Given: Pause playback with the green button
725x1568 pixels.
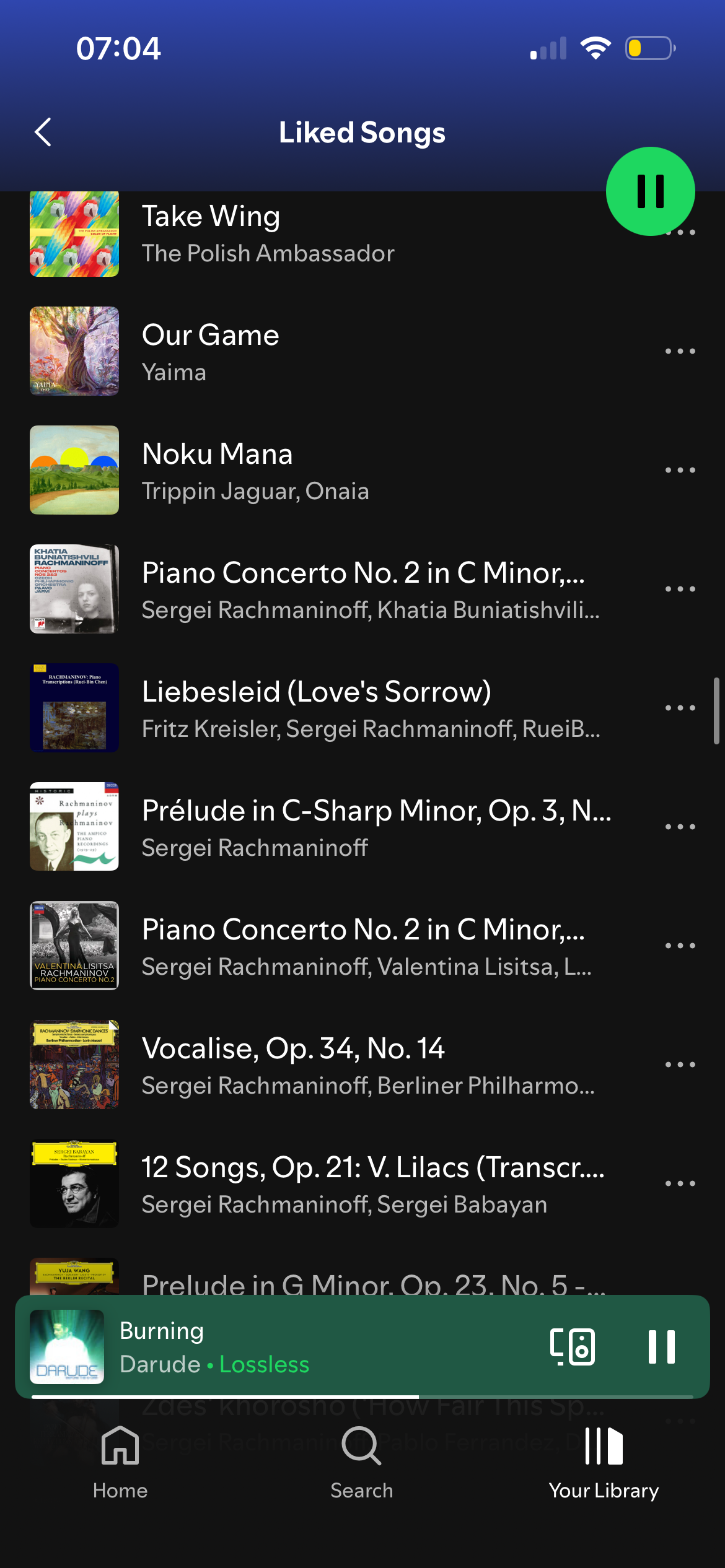Looking at the screenshot, I should (650, 191).
